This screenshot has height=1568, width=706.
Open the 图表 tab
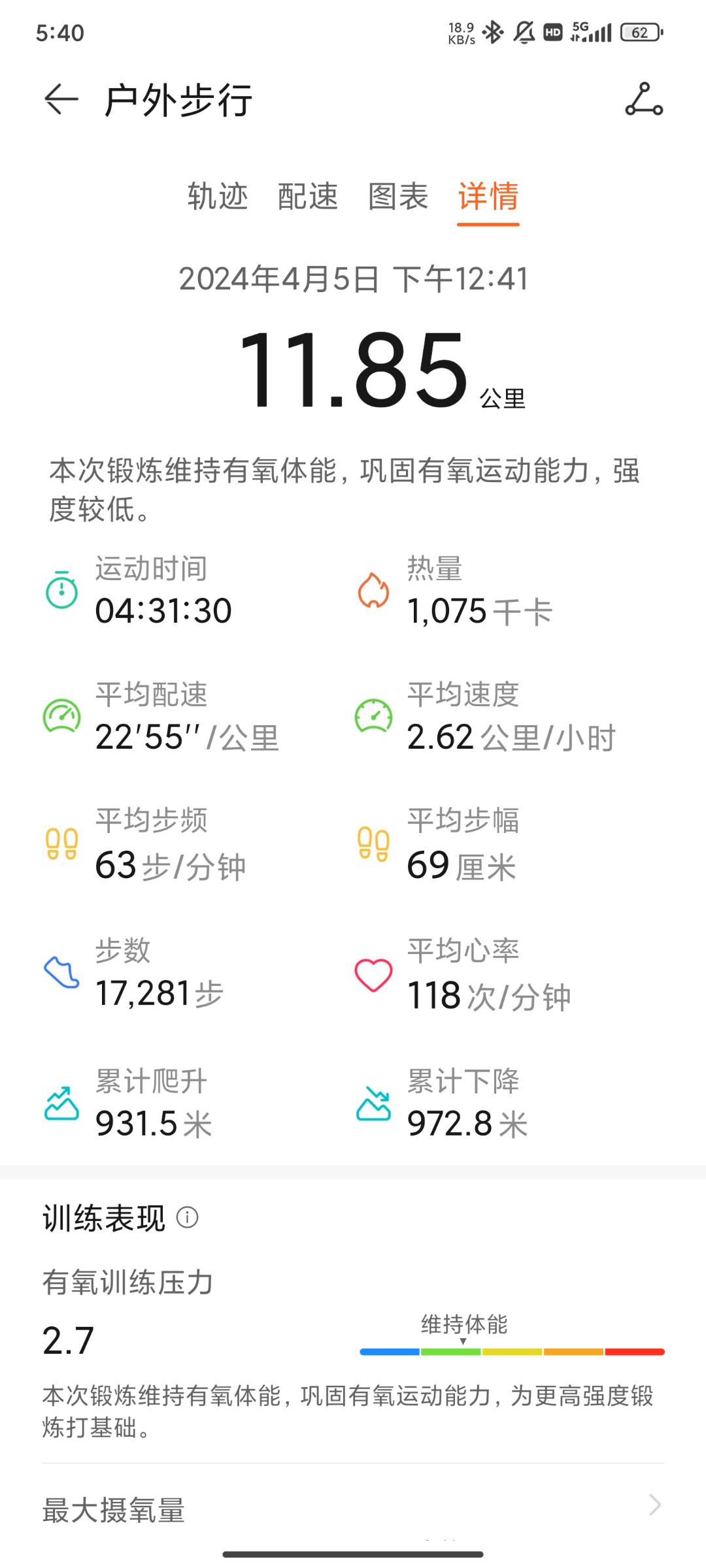tap(398, 196)
